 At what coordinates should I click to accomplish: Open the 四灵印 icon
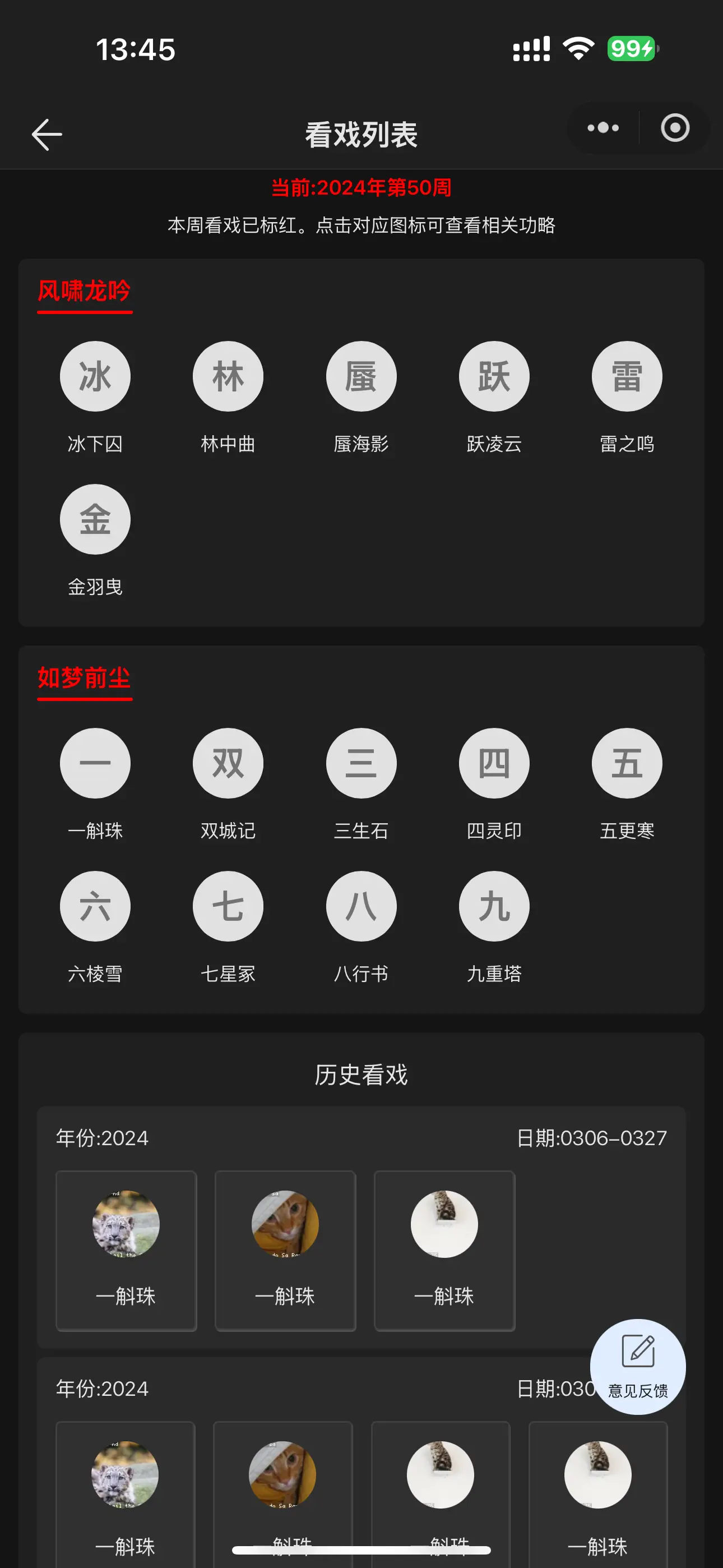(494, 763)
